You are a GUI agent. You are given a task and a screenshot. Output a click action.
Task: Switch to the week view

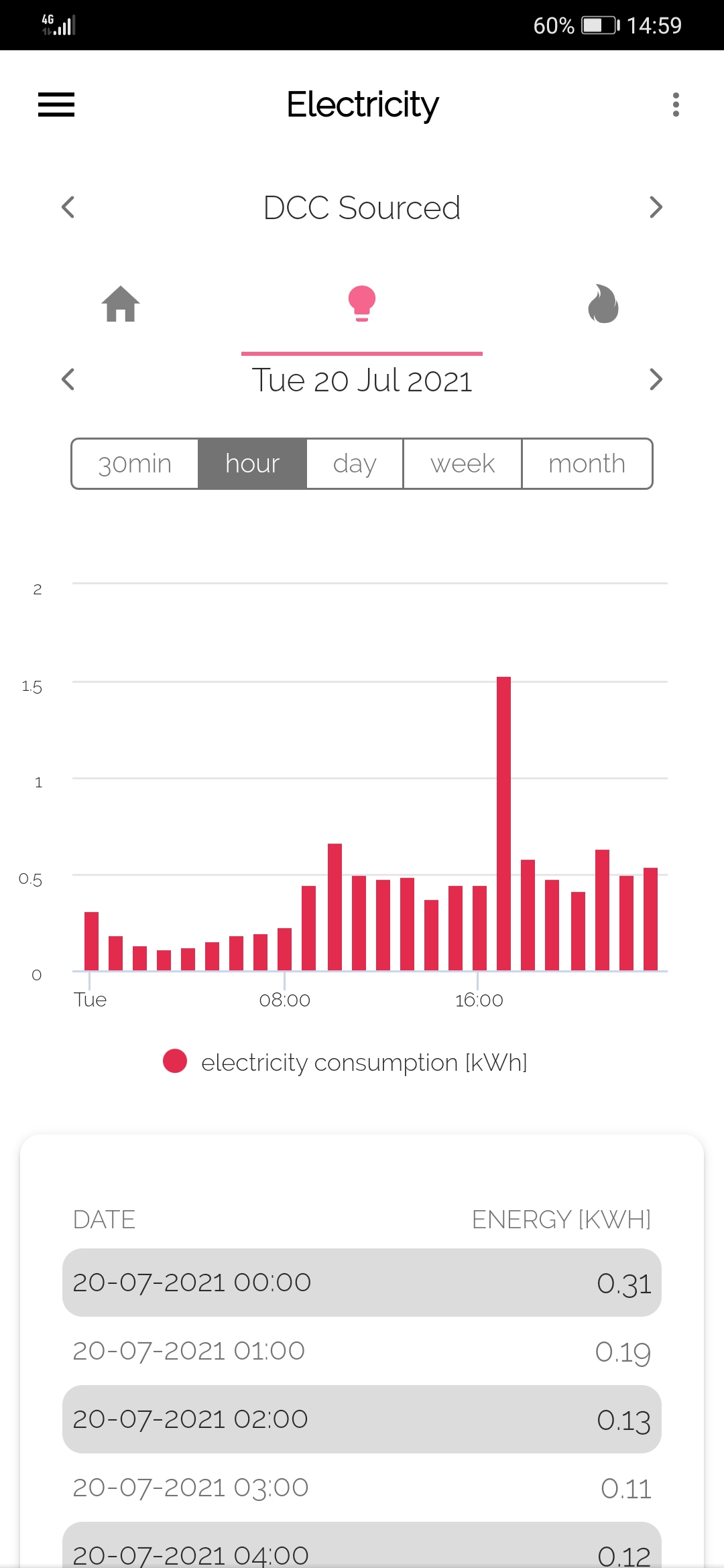pos(463,464)
